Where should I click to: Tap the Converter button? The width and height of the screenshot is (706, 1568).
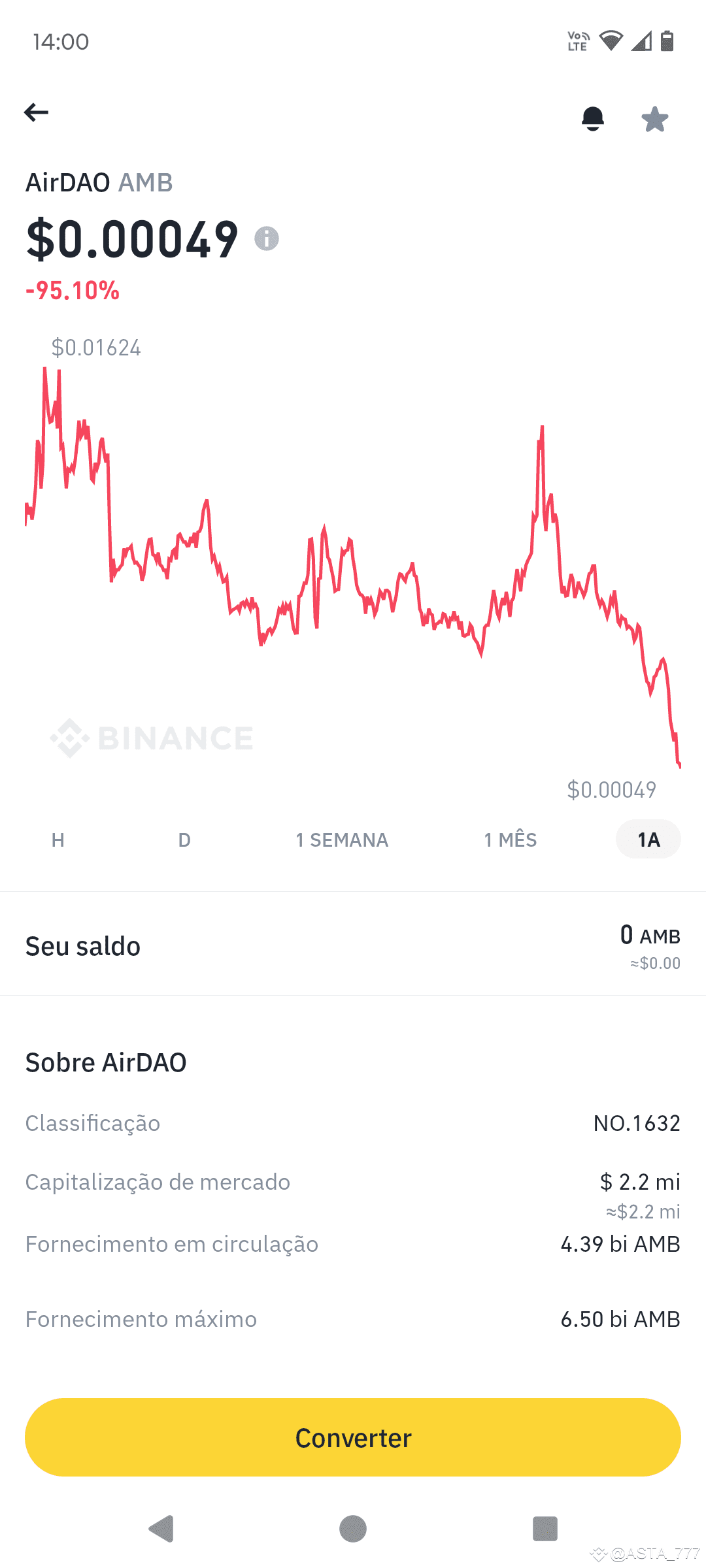coord(353,1437)
